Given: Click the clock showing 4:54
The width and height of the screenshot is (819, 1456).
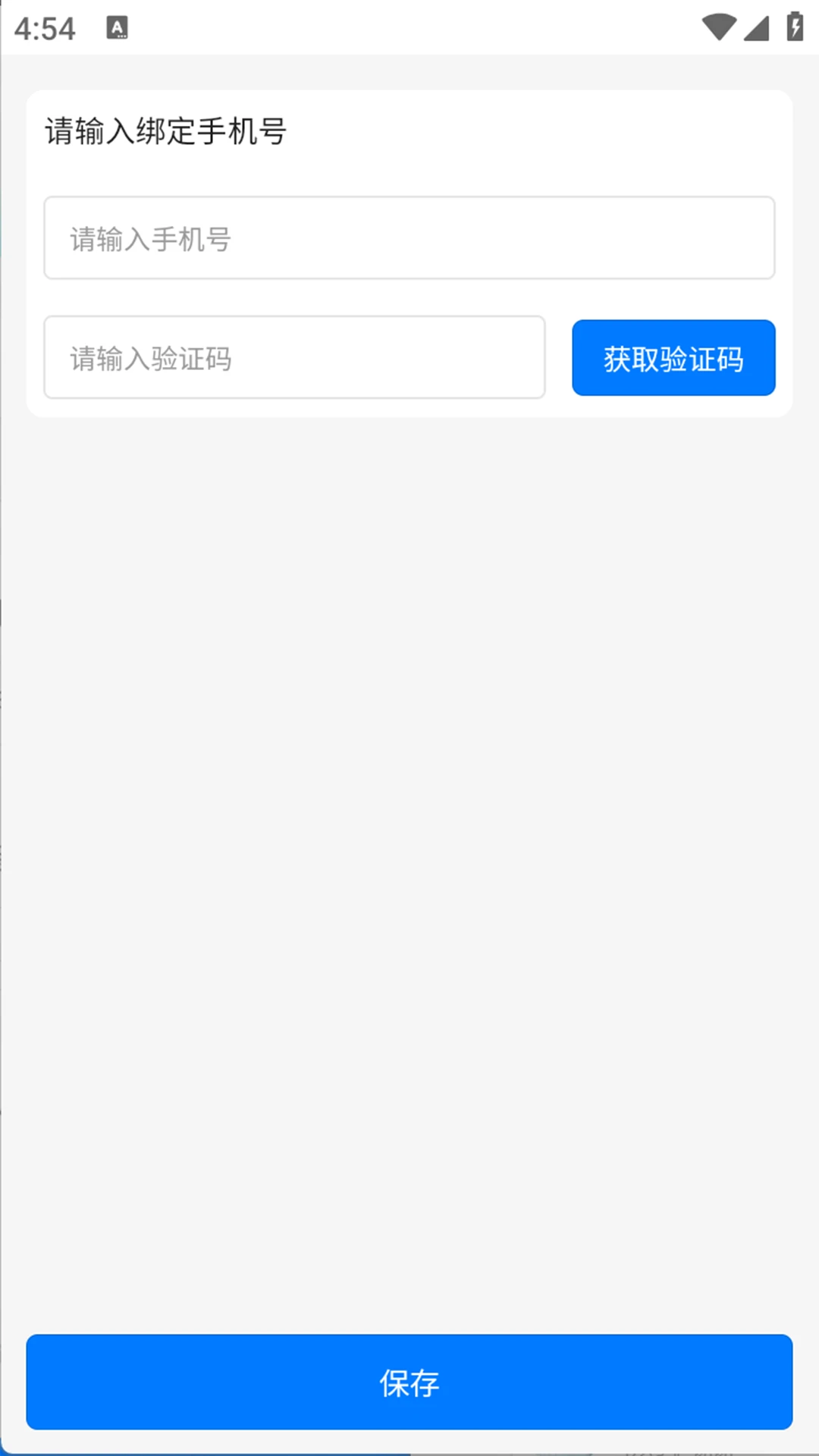Looking at the screenshot, I should pos(47,29).
